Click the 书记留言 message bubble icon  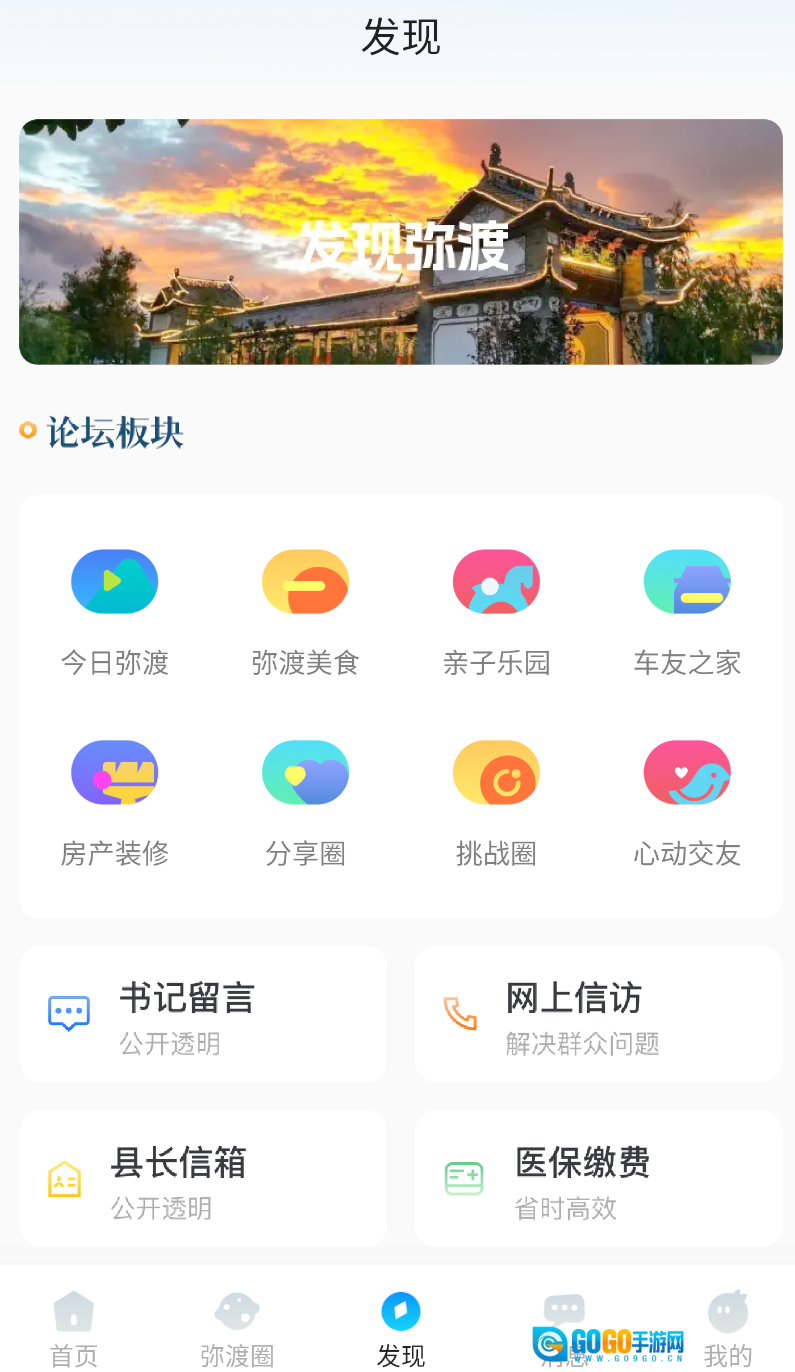(68, 1012)
